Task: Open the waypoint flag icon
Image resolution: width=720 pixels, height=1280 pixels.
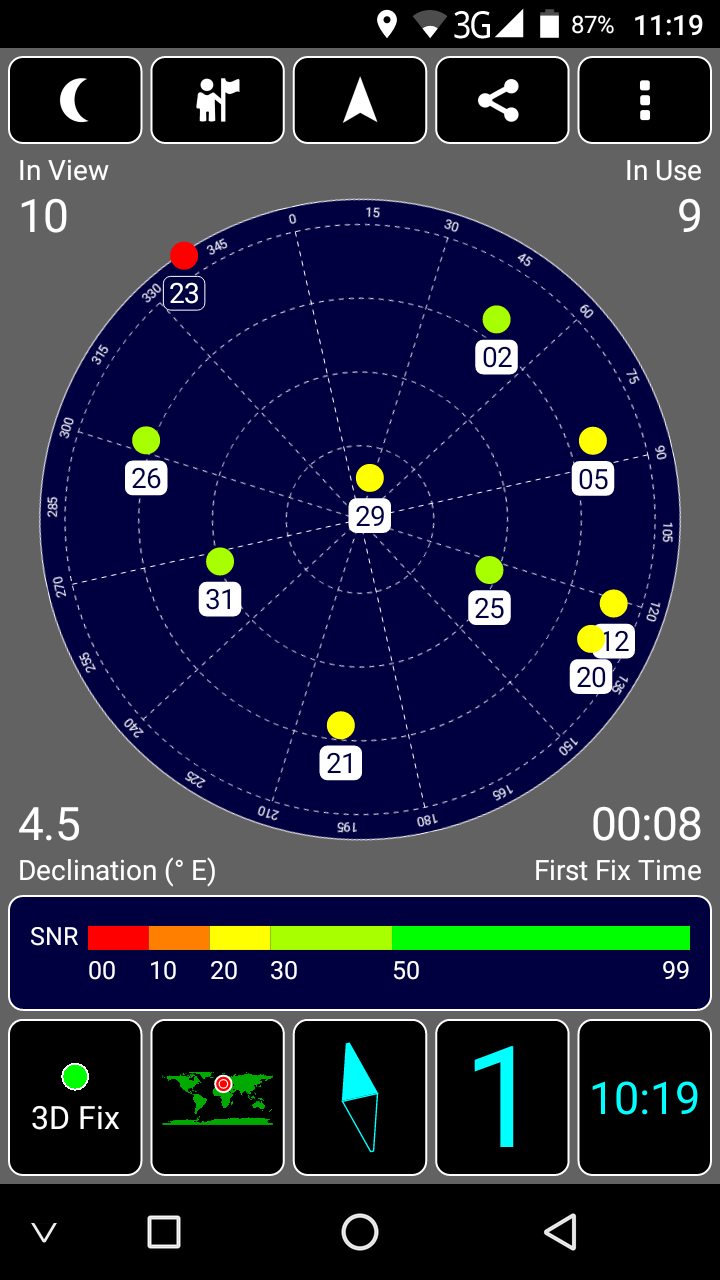Action: (217, 100)
